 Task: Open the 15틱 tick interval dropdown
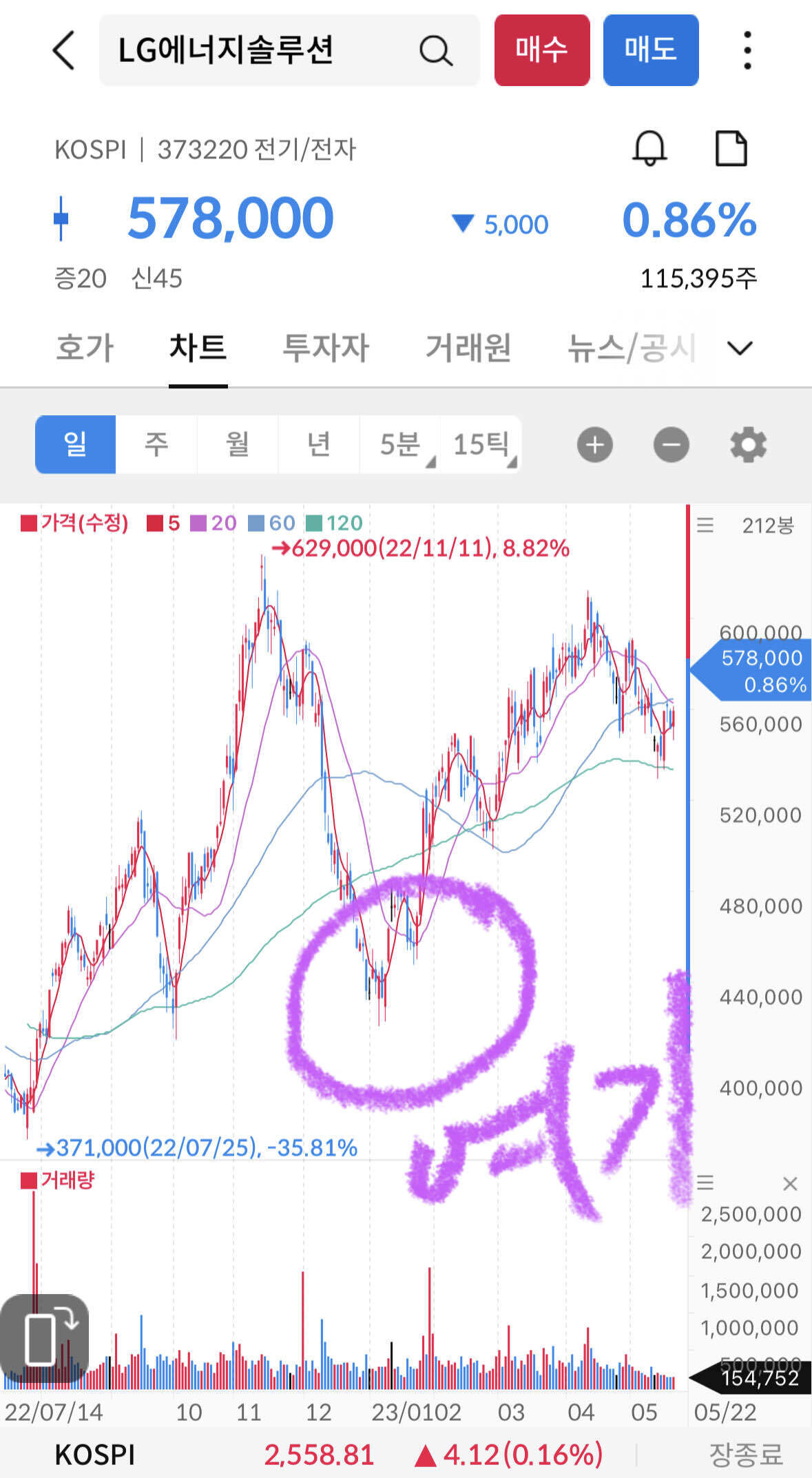[x=481, y=444]
